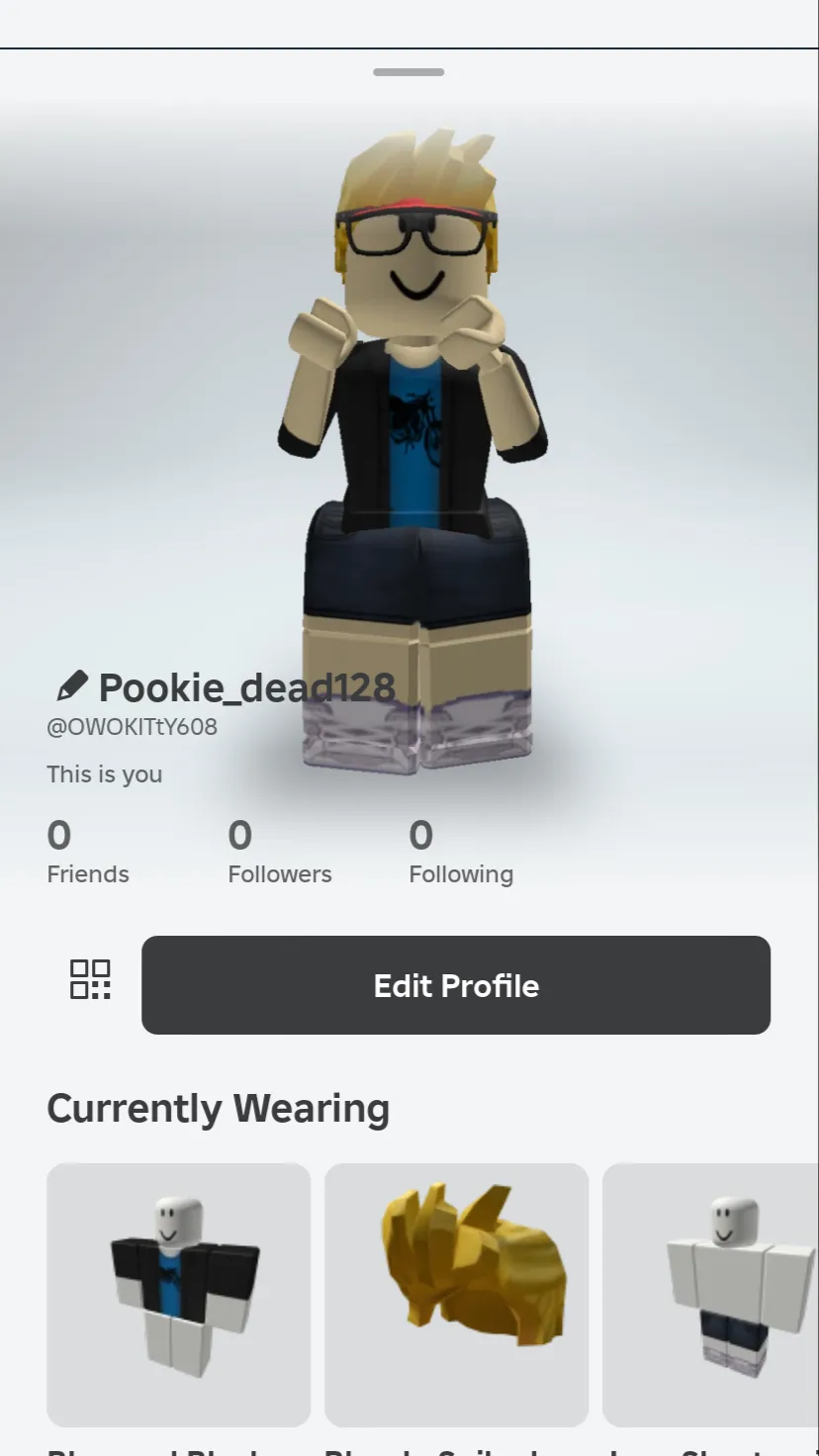This screenshot has width=819, height=1456.
Task: View the Friends count
Action: [87, 851]
